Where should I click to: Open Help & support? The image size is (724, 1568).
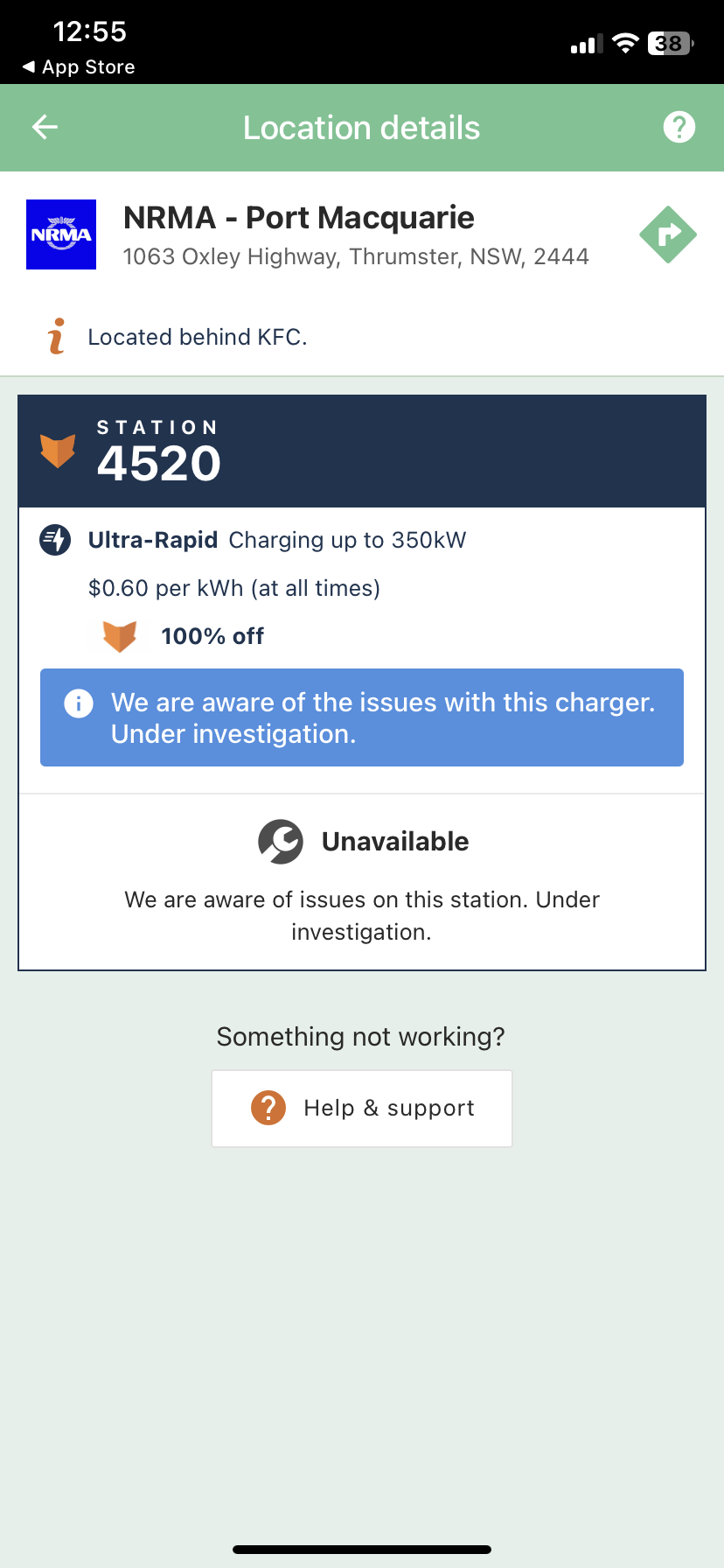(x=362, y=1108)
